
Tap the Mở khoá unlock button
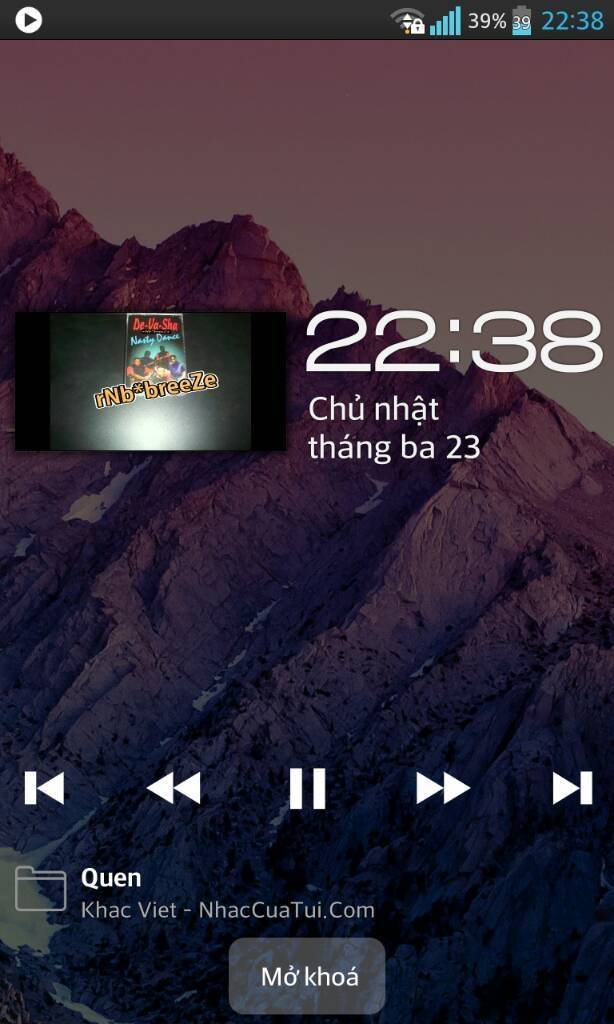tap(308, 977)
